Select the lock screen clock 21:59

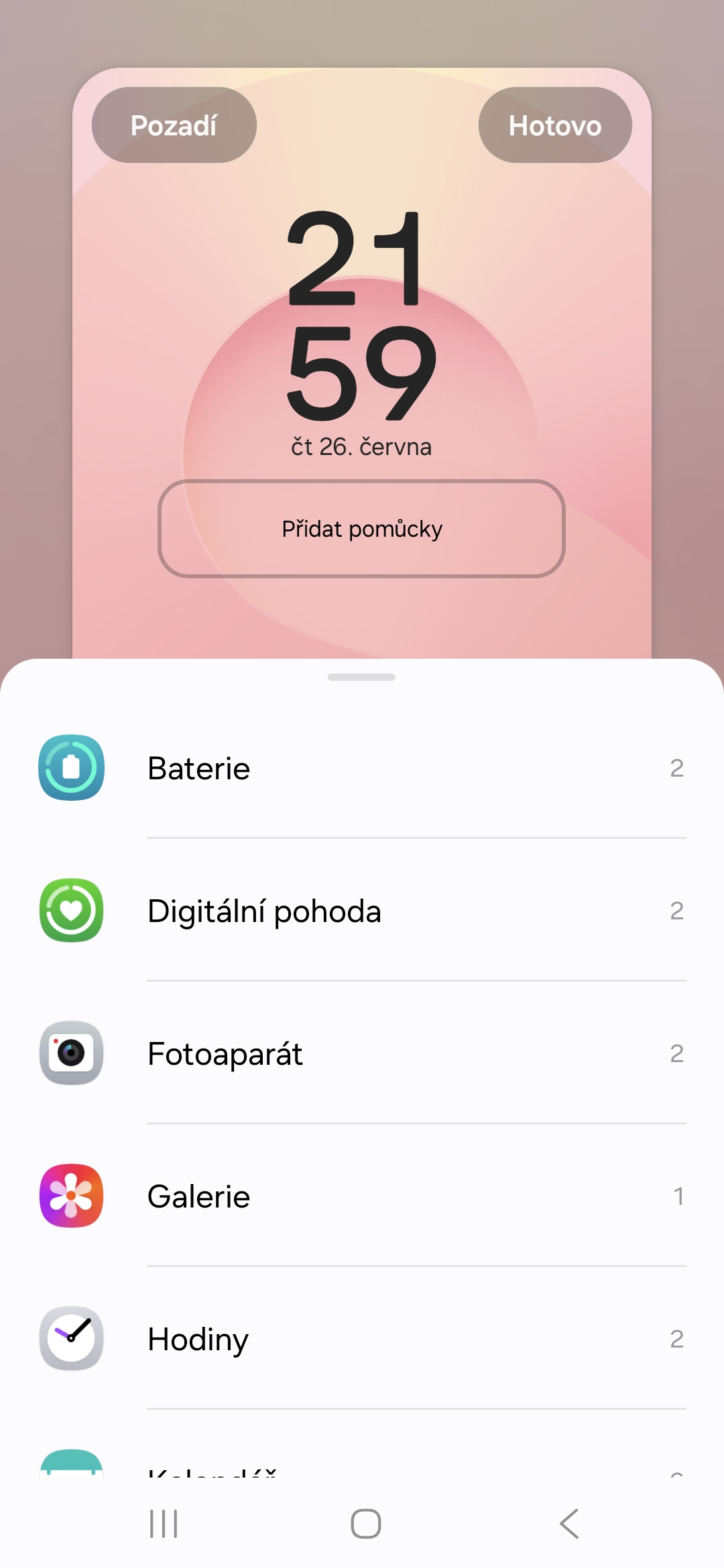pyautogui.click(x=361, y=315)
